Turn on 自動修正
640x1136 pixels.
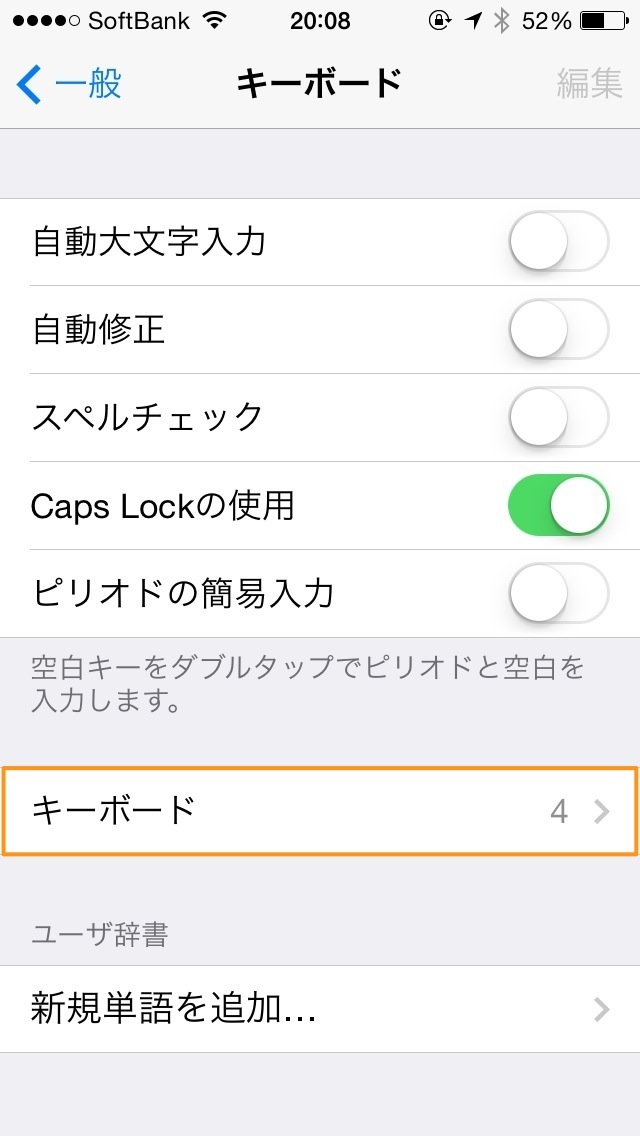click(559, 330)
